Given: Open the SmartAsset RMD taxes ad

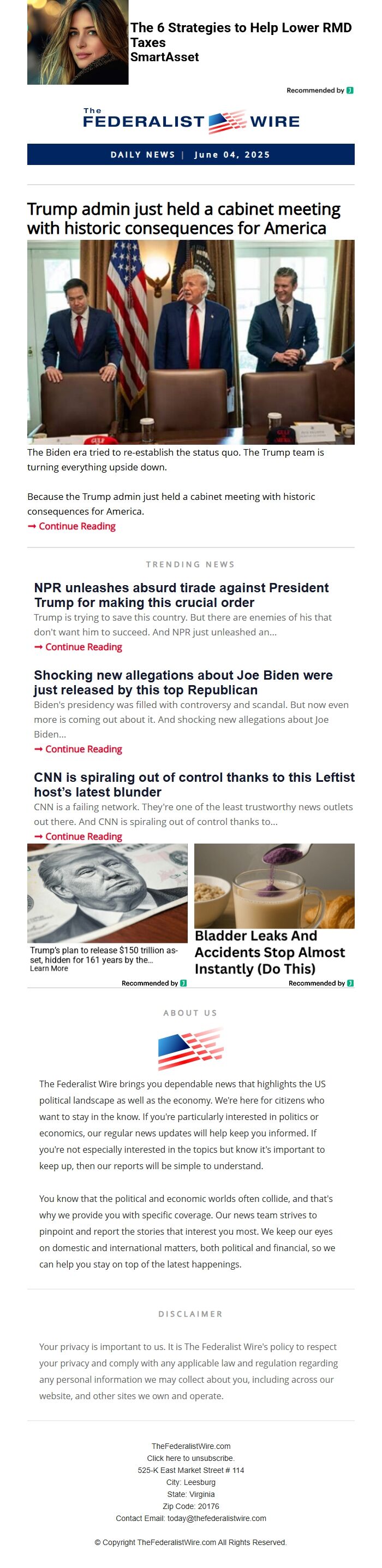Looking at the screenshot, I should tap(240, 36).
